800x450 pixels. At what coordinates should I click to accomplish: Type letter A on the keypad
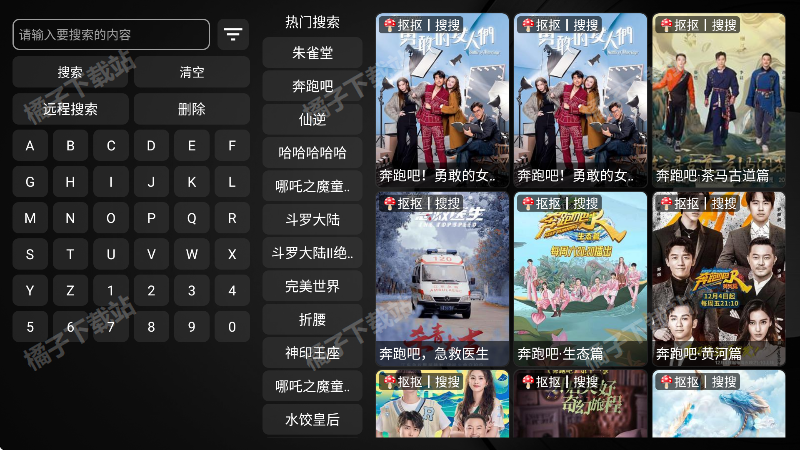(30, 146)
